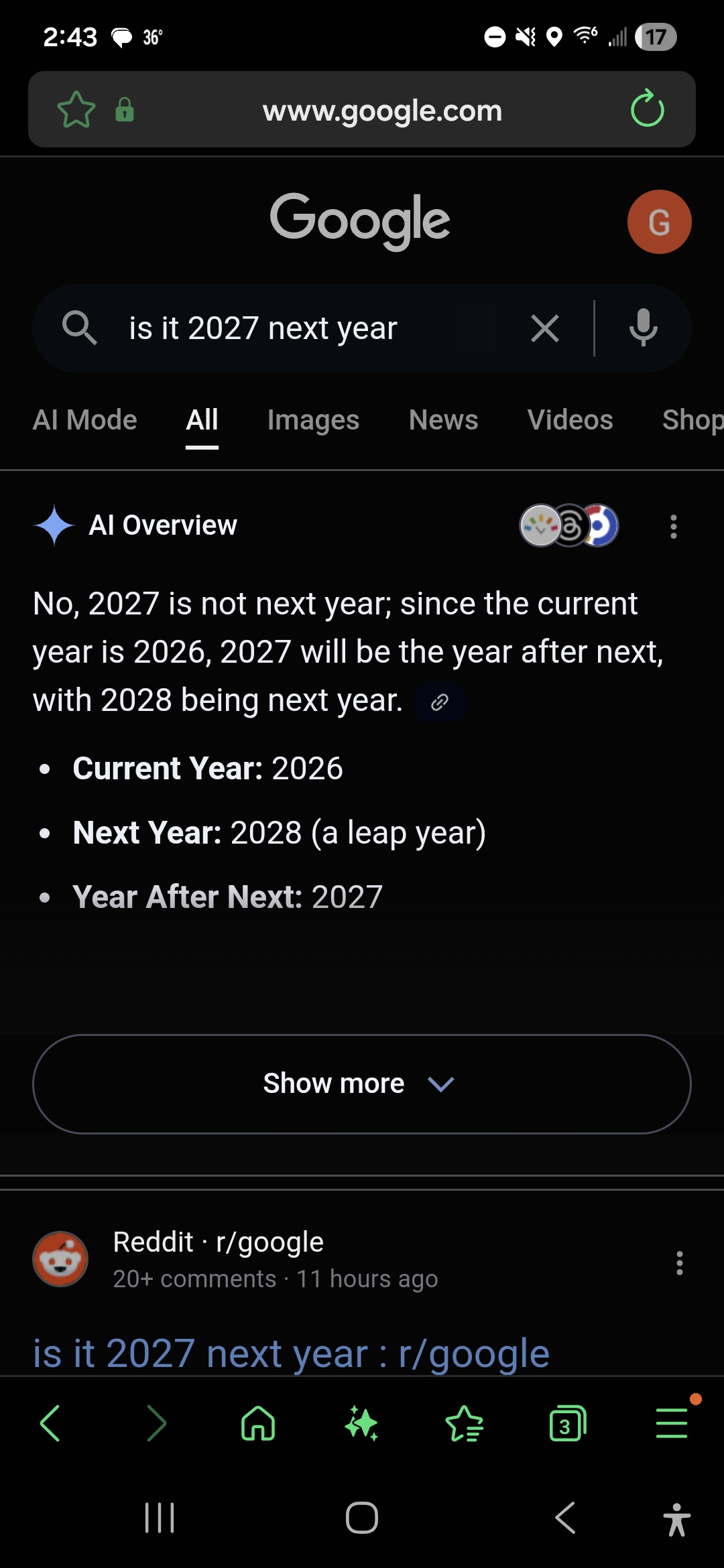Clear the search query text
The height and width of the screenshot is (1568, 724).
pyautogui.click(x=544, y=328)
